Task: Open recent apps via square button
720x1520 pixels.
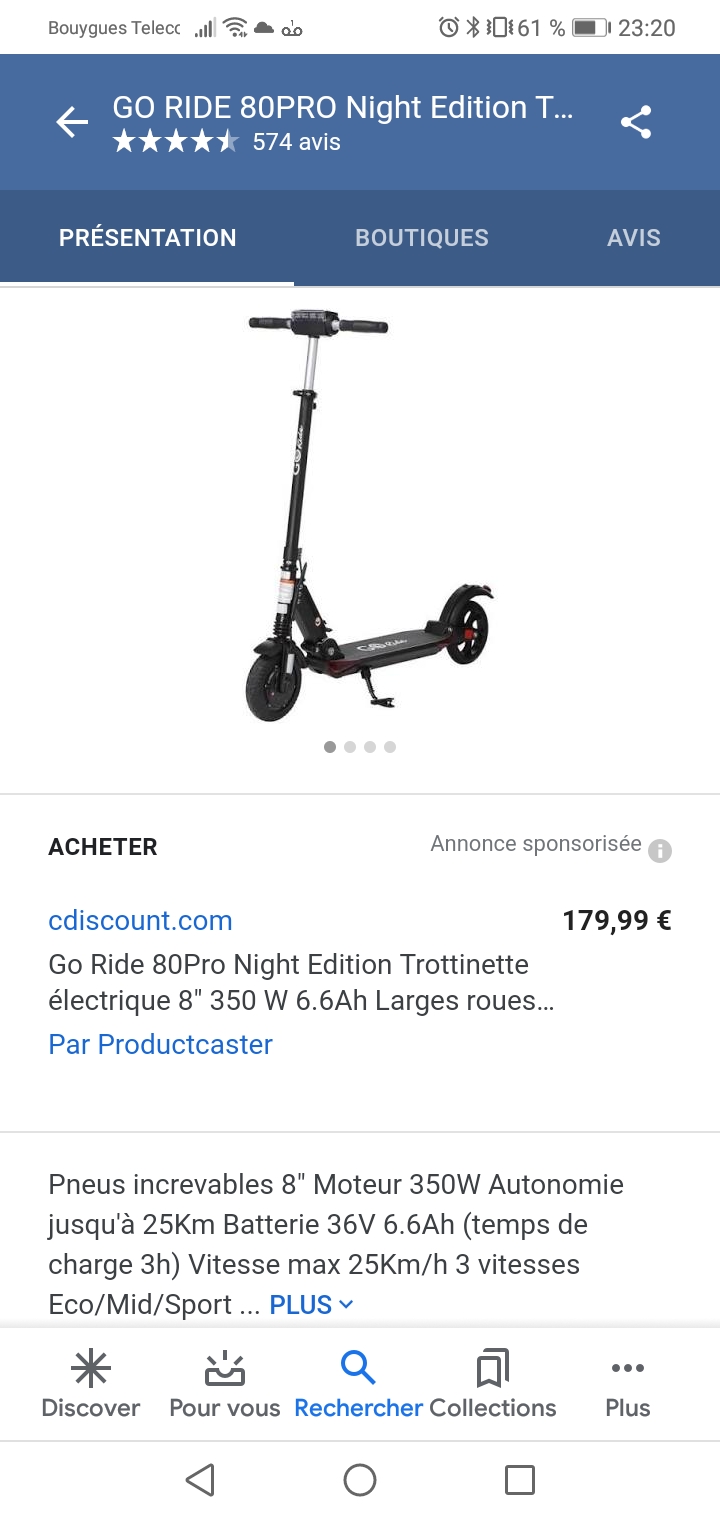Action: pyautogui.click(x=519, y=1480)
